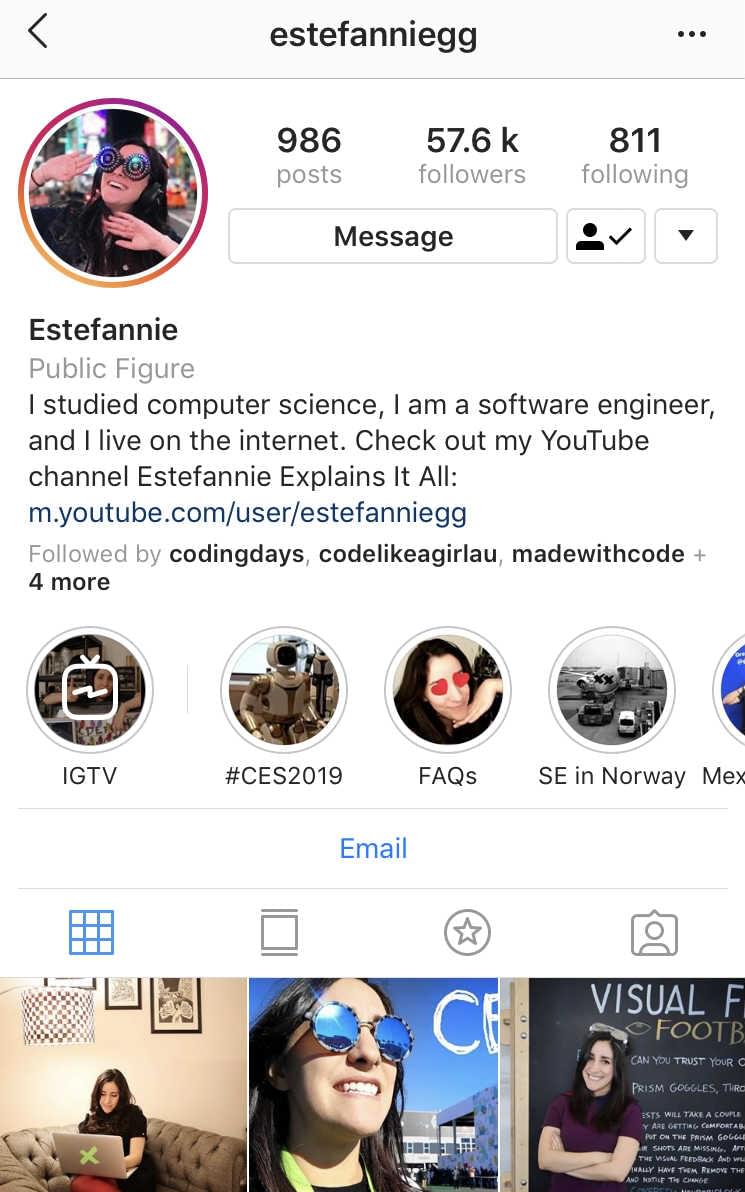Switch to the list feed view tab

click(x=280, y=932)
